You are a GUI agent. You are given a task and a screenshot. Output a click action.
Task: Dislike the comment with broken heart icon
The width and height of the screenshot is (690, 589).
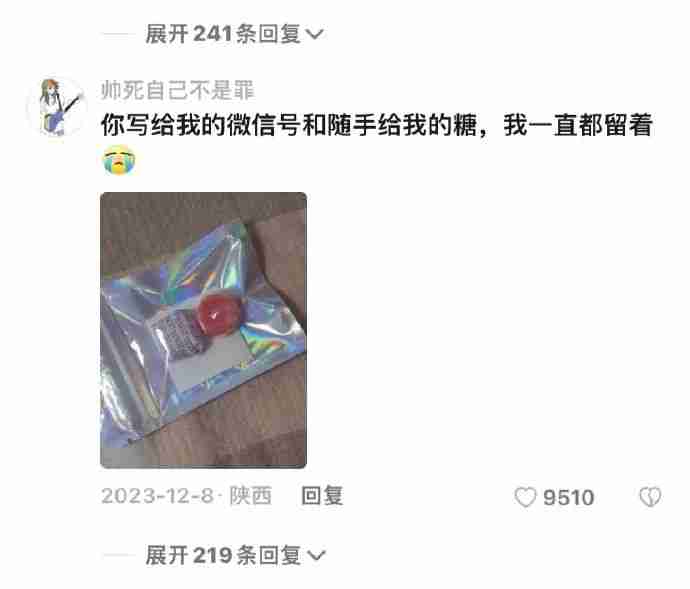click(x=649, y=497)
